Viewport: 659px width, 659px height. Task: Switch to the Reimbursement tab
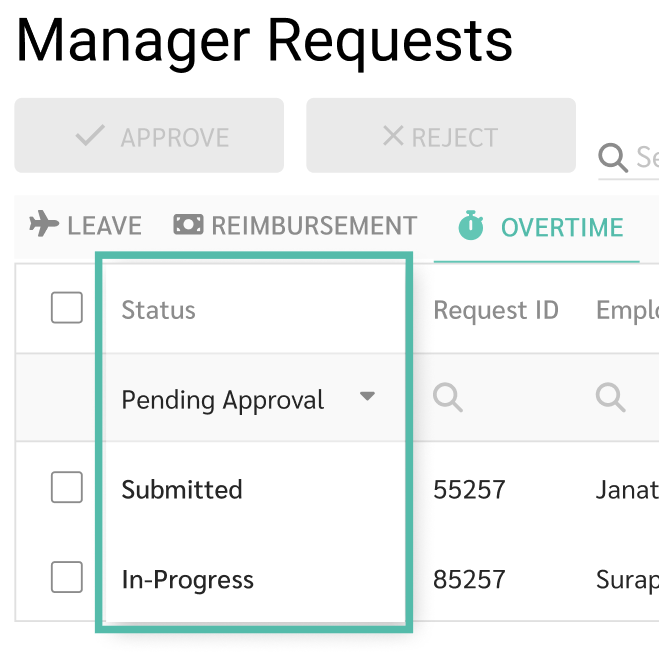click(295, 226)
